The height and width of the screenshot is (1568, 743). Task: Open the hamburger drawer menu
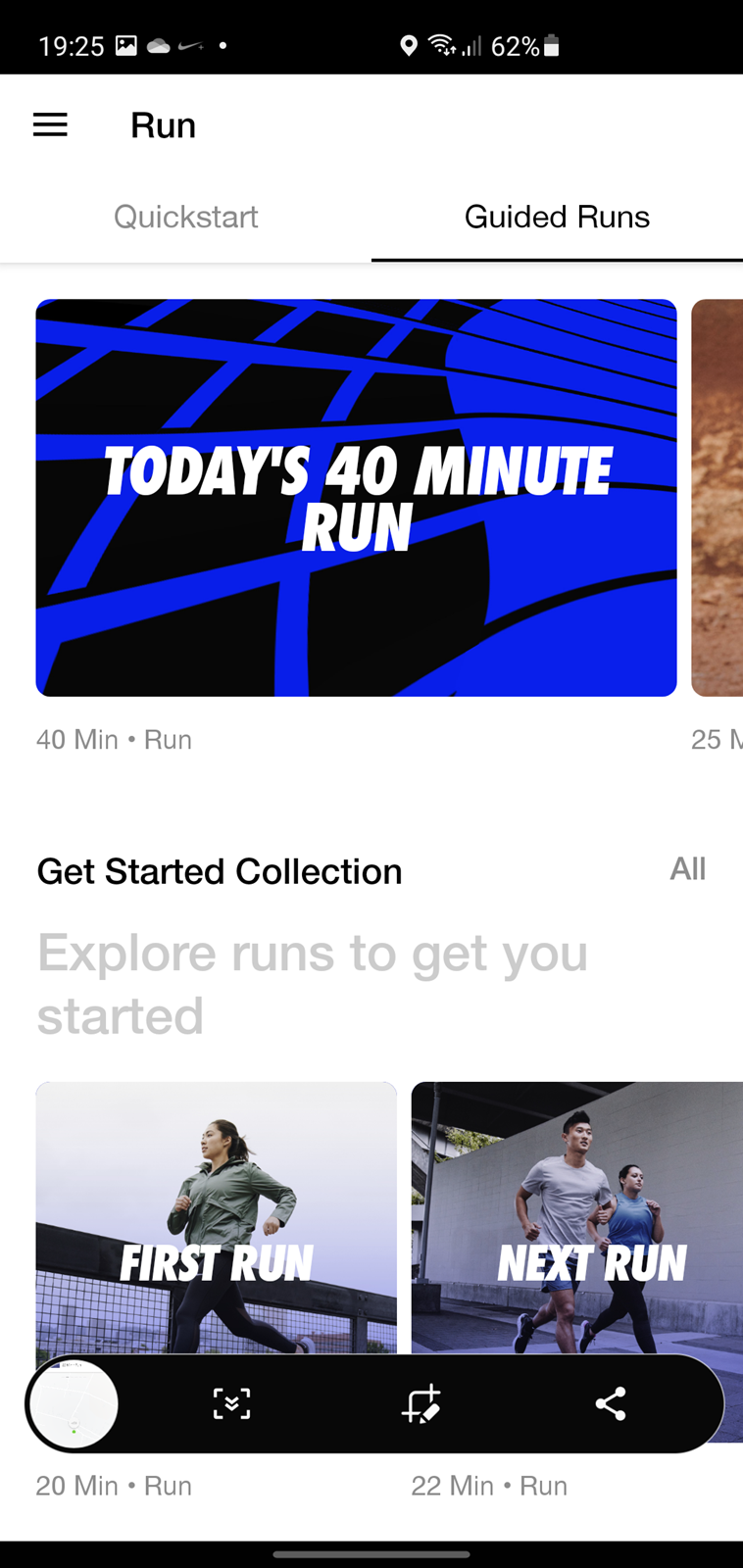(x=50, y=124)
